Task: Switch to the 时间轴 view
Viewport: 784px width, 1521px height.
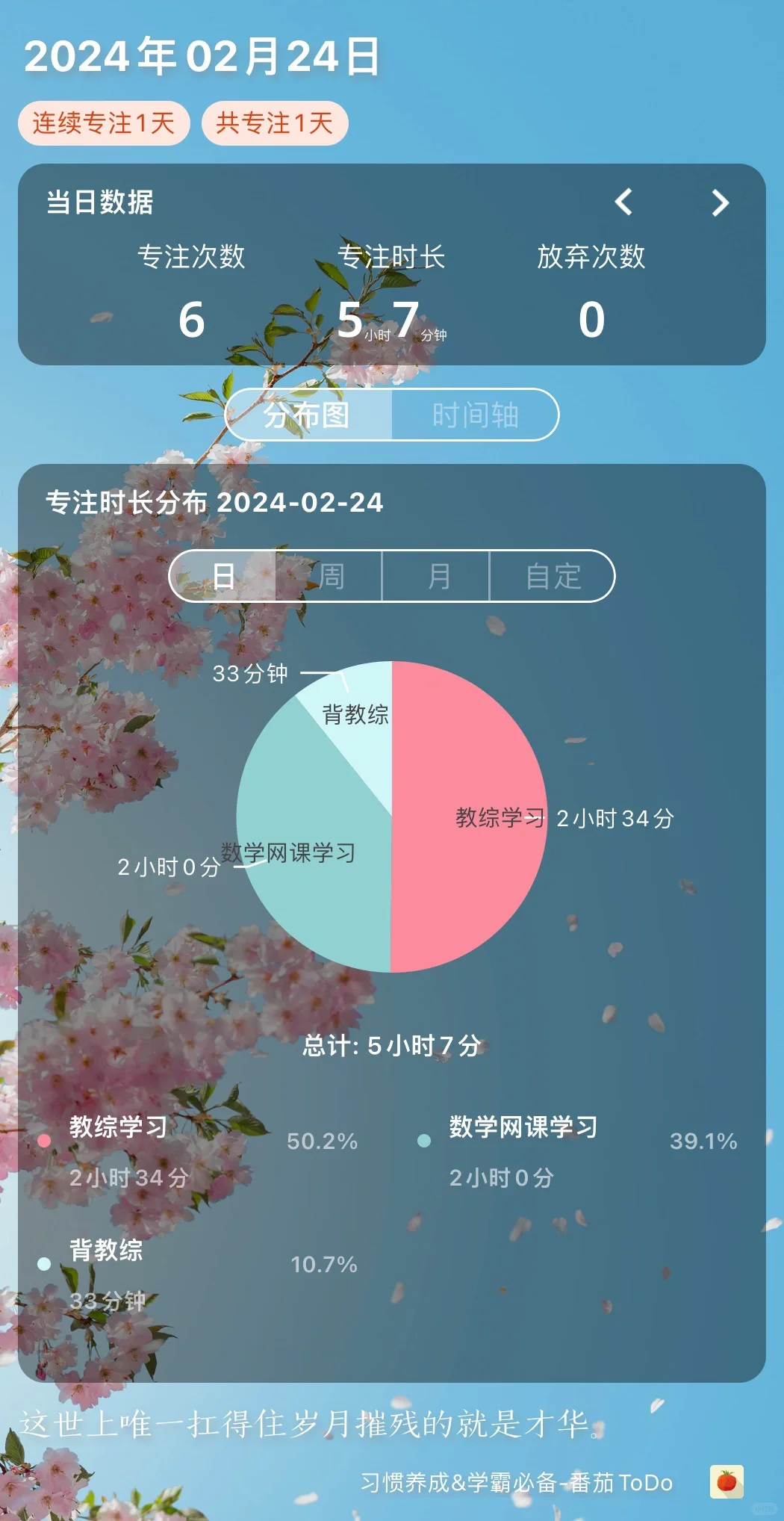Action: click(475, 415)
